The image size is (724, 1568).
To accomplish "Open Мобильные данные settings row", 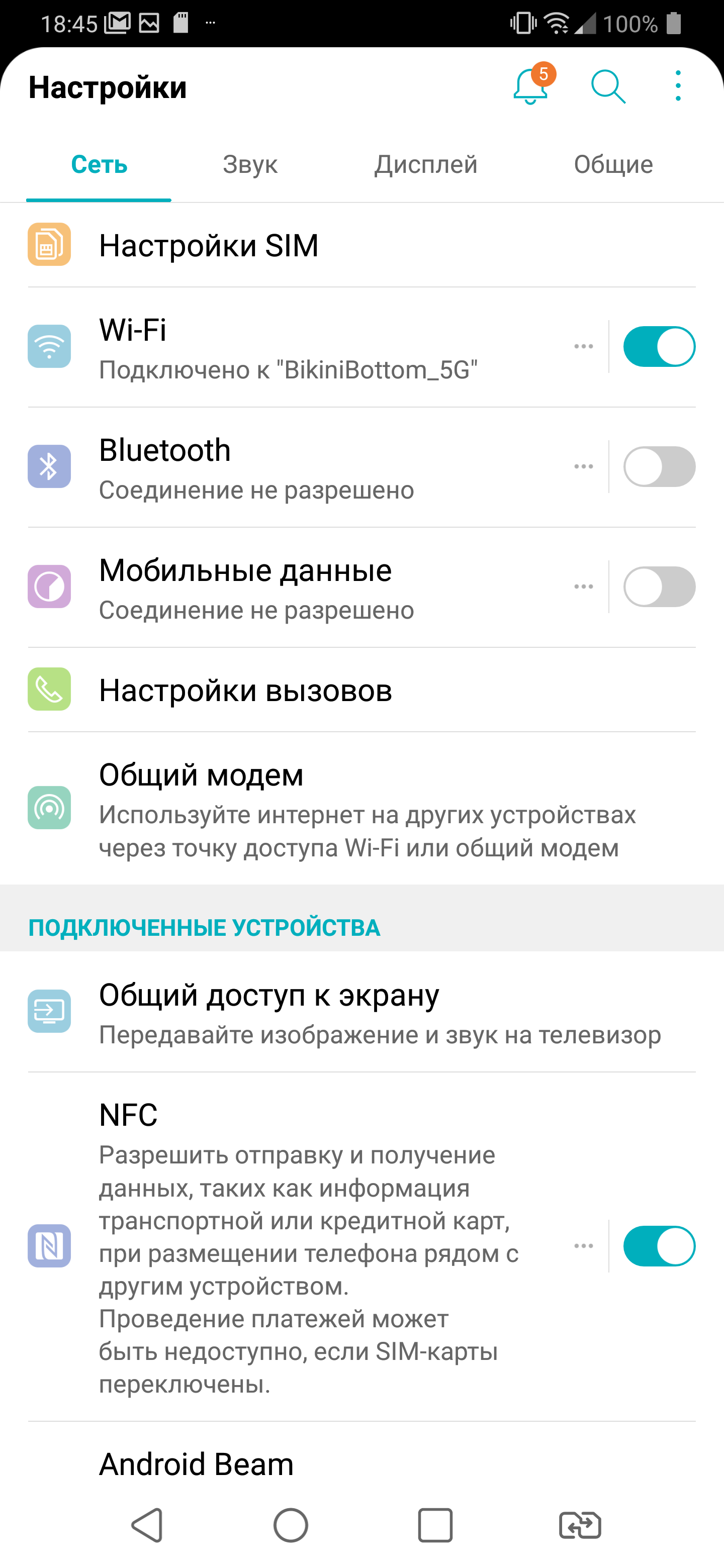I will point(305,587).
